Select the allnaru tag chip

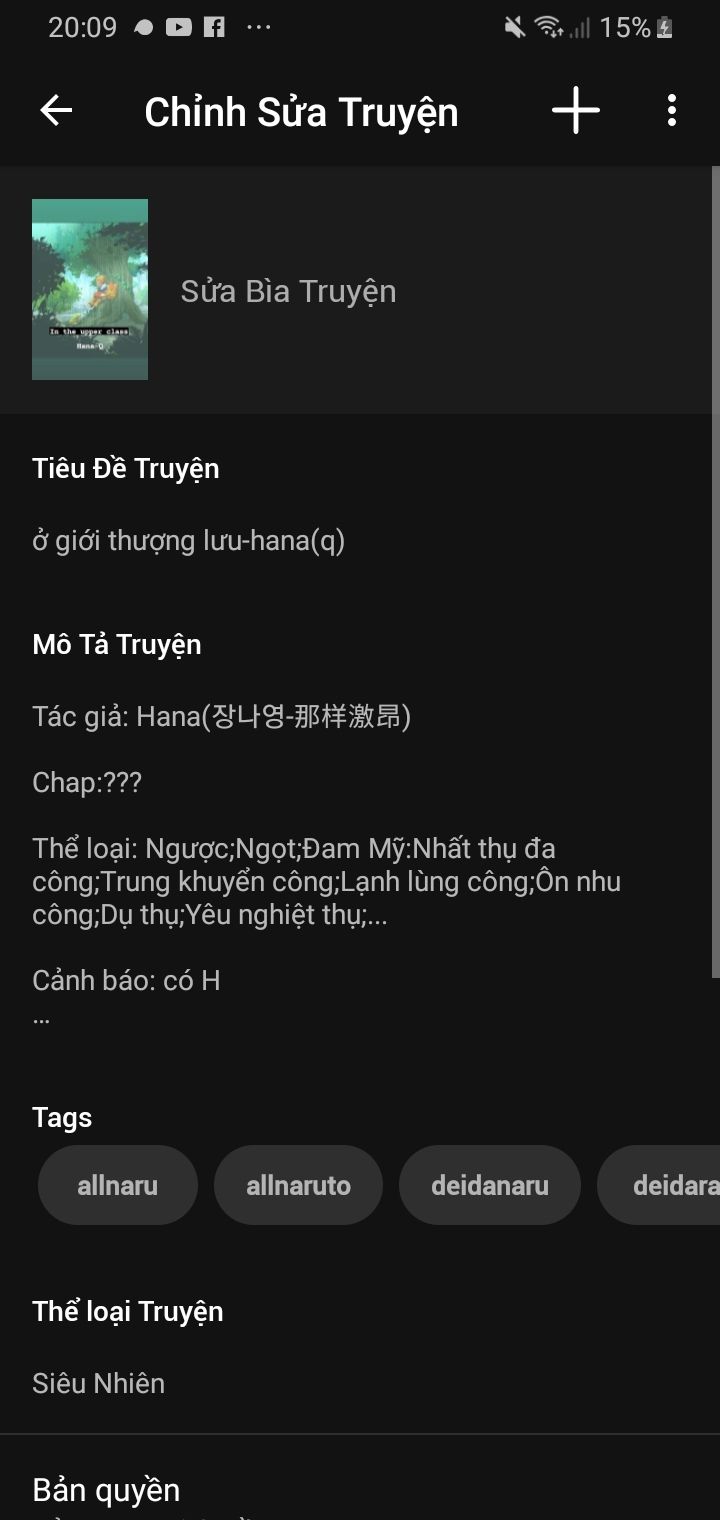click(x=118, y=1186)
